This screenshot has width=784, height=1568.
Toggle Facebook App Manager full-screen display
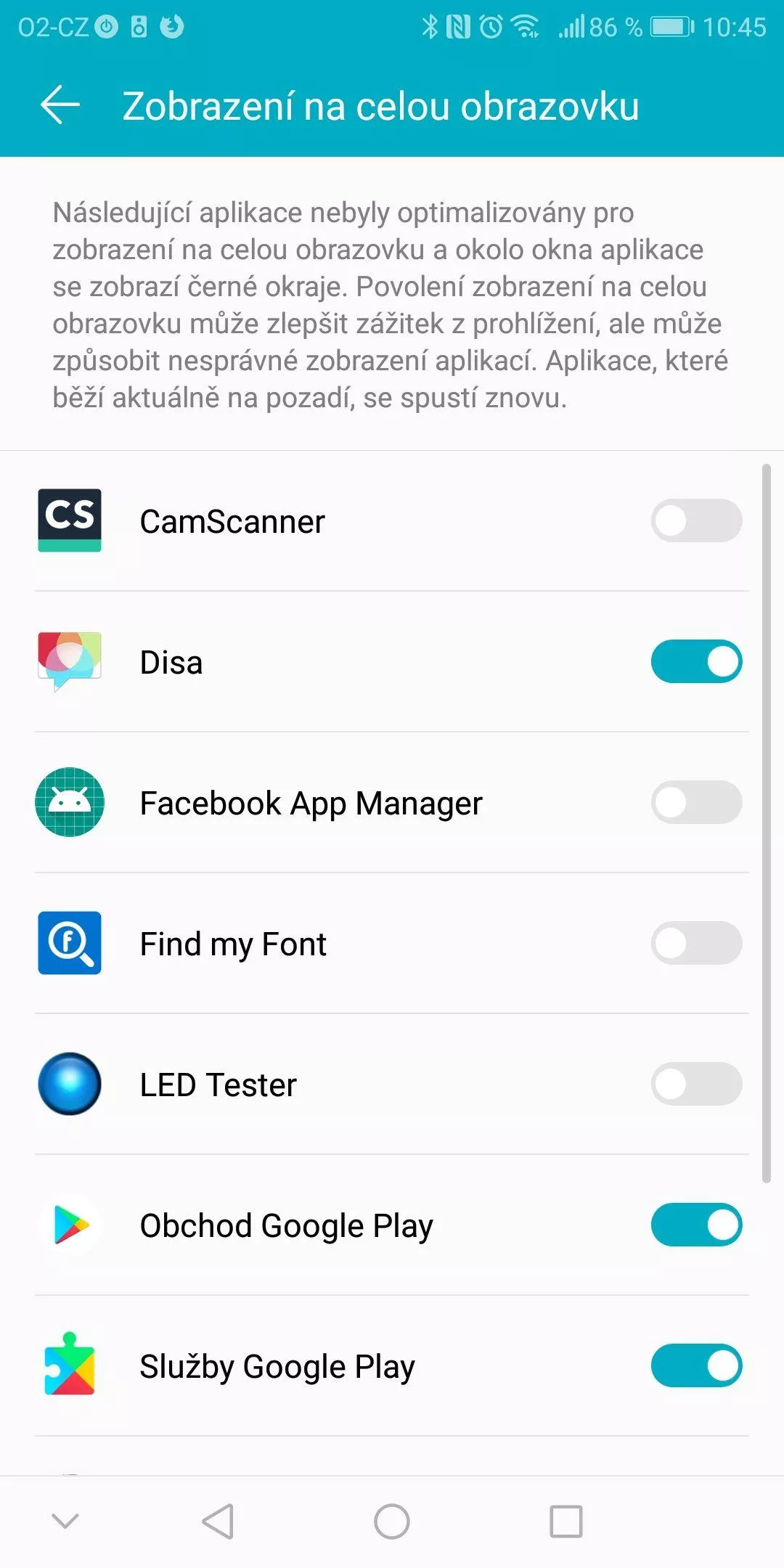coord(696,802)
